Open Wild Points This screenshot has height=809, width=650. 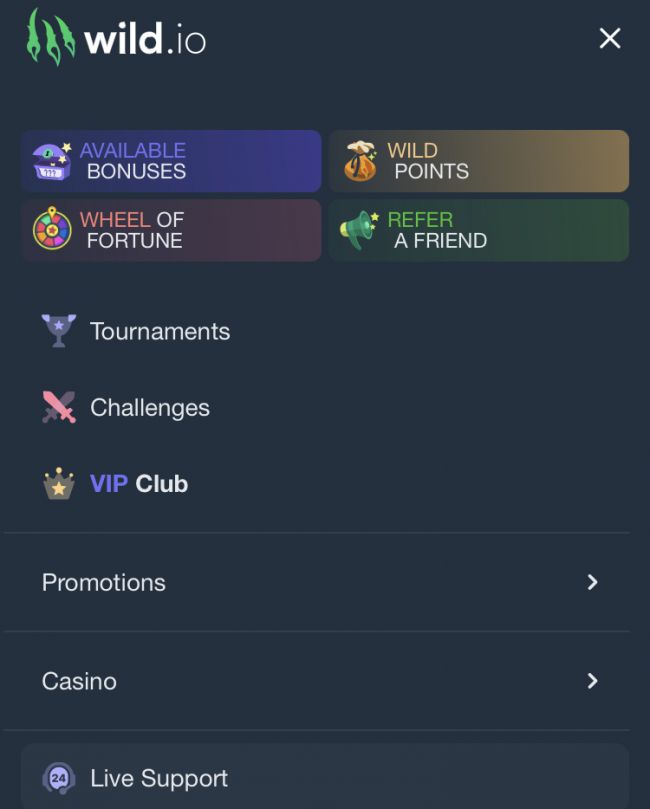pos(478,161)
